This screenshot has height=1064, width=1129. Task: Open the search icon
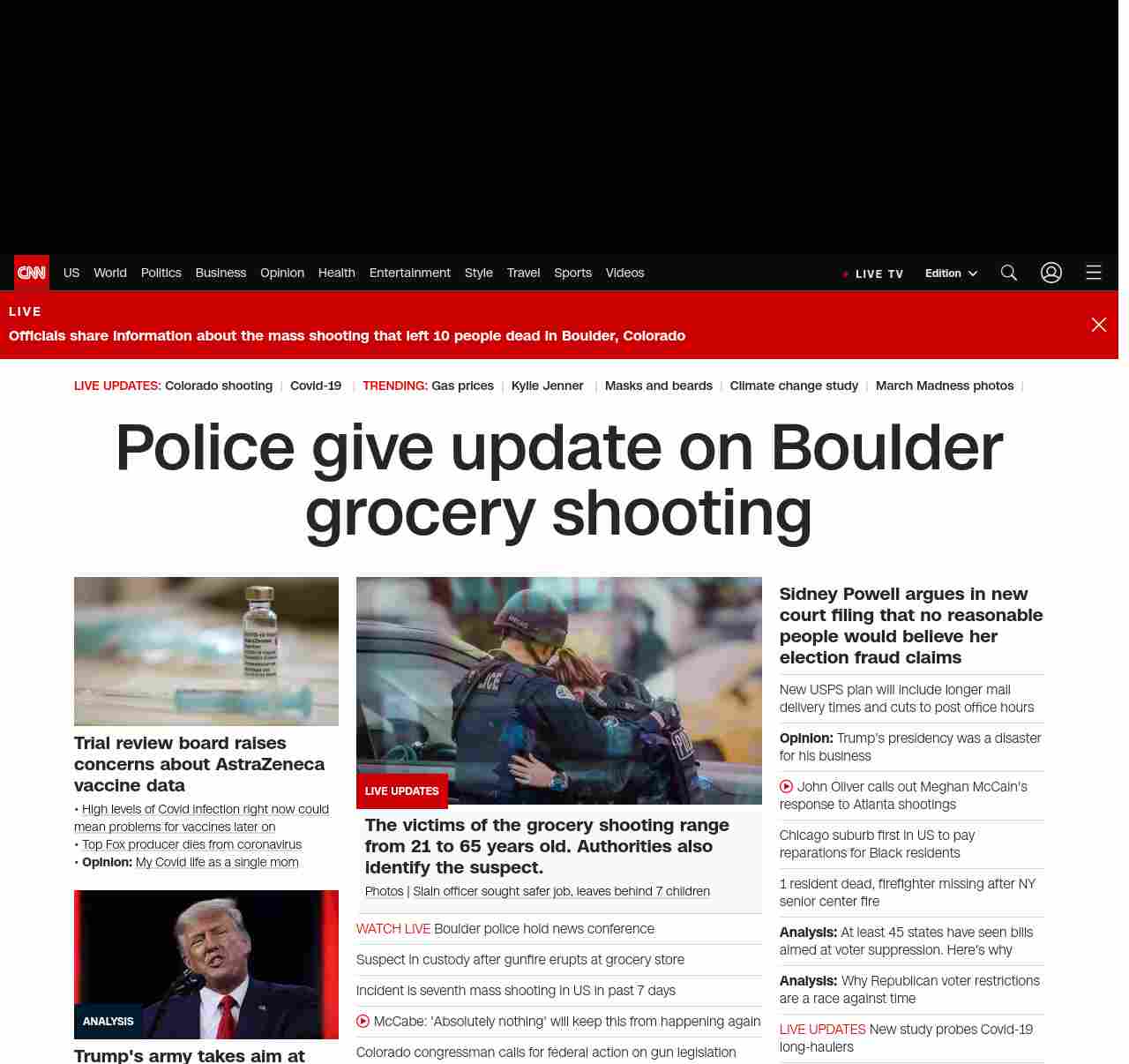pos(1009,273)
